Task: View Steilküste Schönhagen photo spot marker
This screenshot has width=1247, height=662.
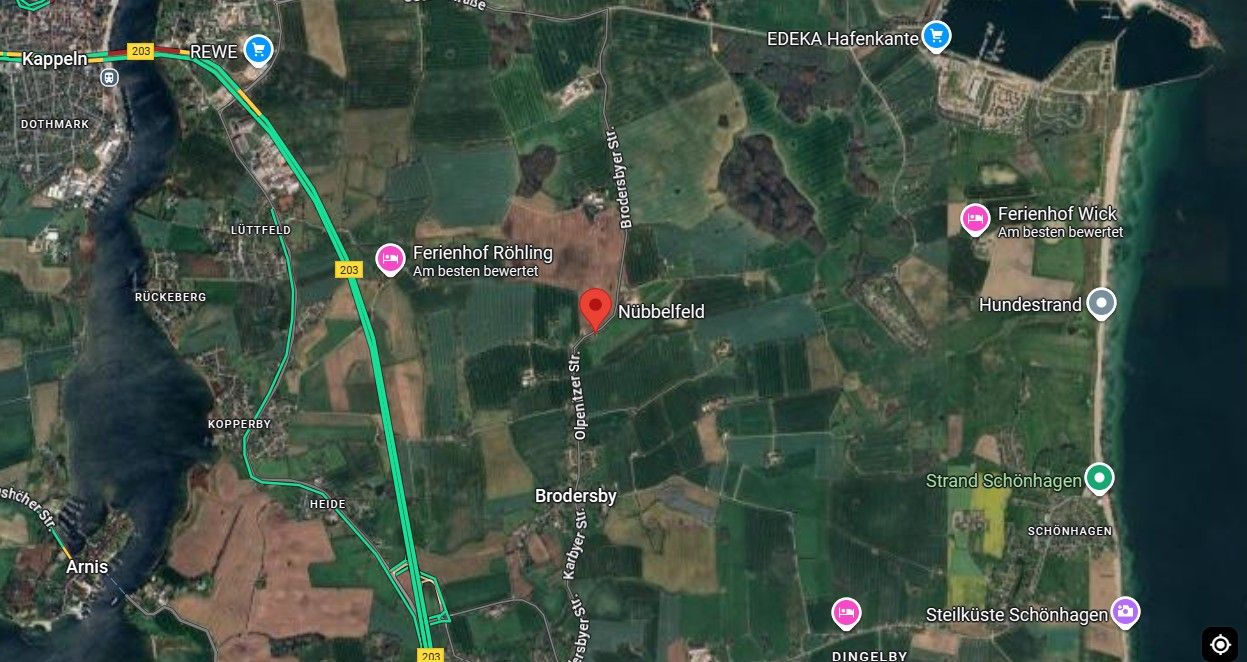Action: tap(1125, 612)
